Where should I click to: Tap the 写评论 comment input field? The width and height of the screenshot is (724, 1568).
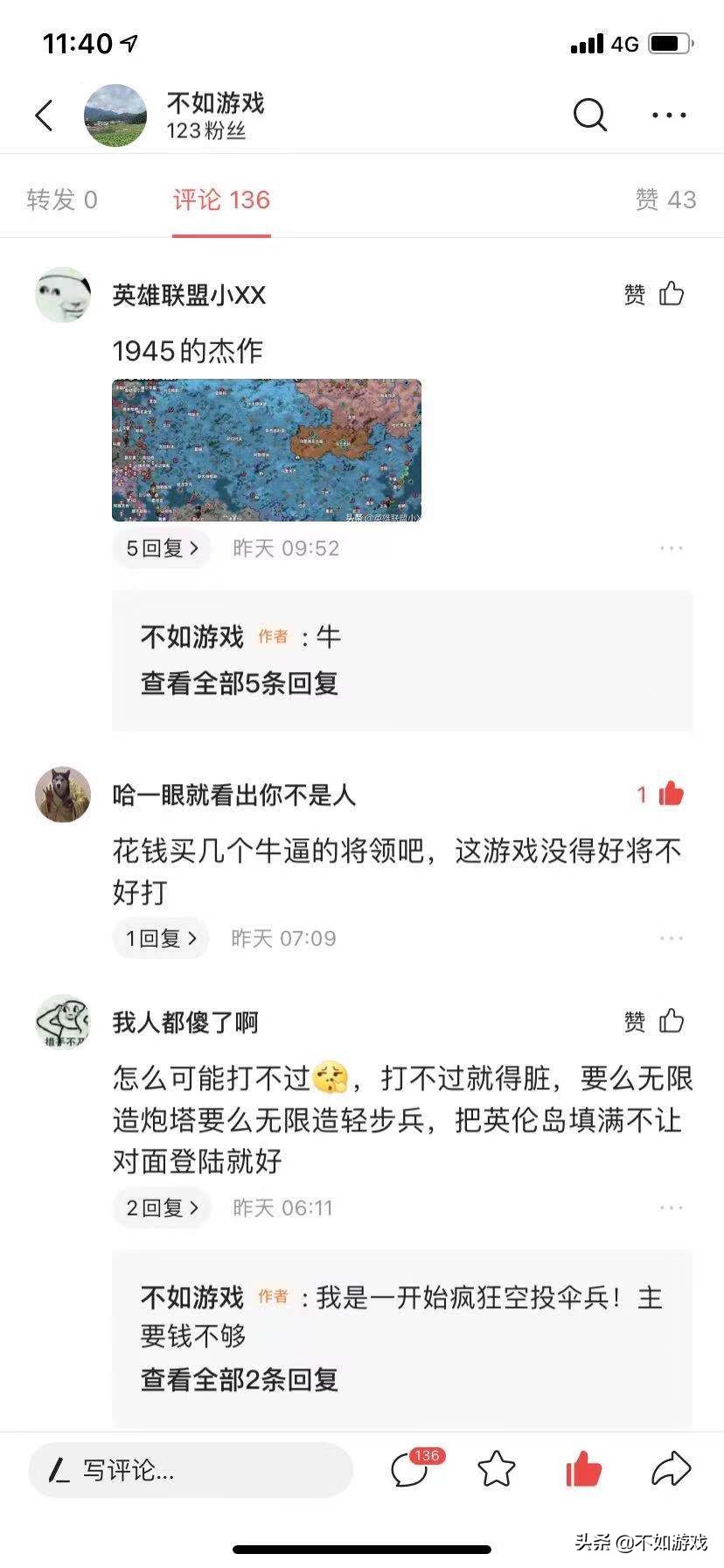coord(191,1469)
